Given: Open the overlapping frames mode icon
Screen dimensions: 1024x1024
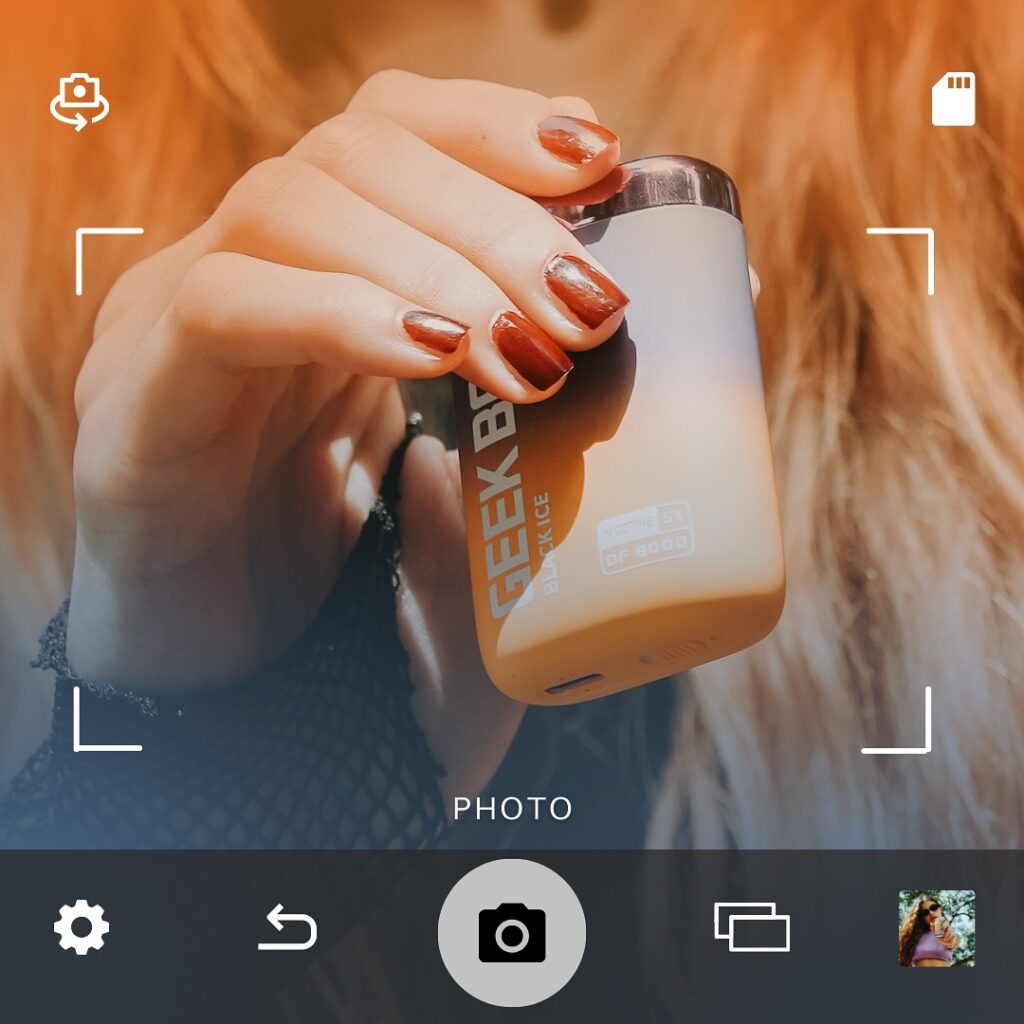Looking at the screenshot, I should tap(751, 927).
